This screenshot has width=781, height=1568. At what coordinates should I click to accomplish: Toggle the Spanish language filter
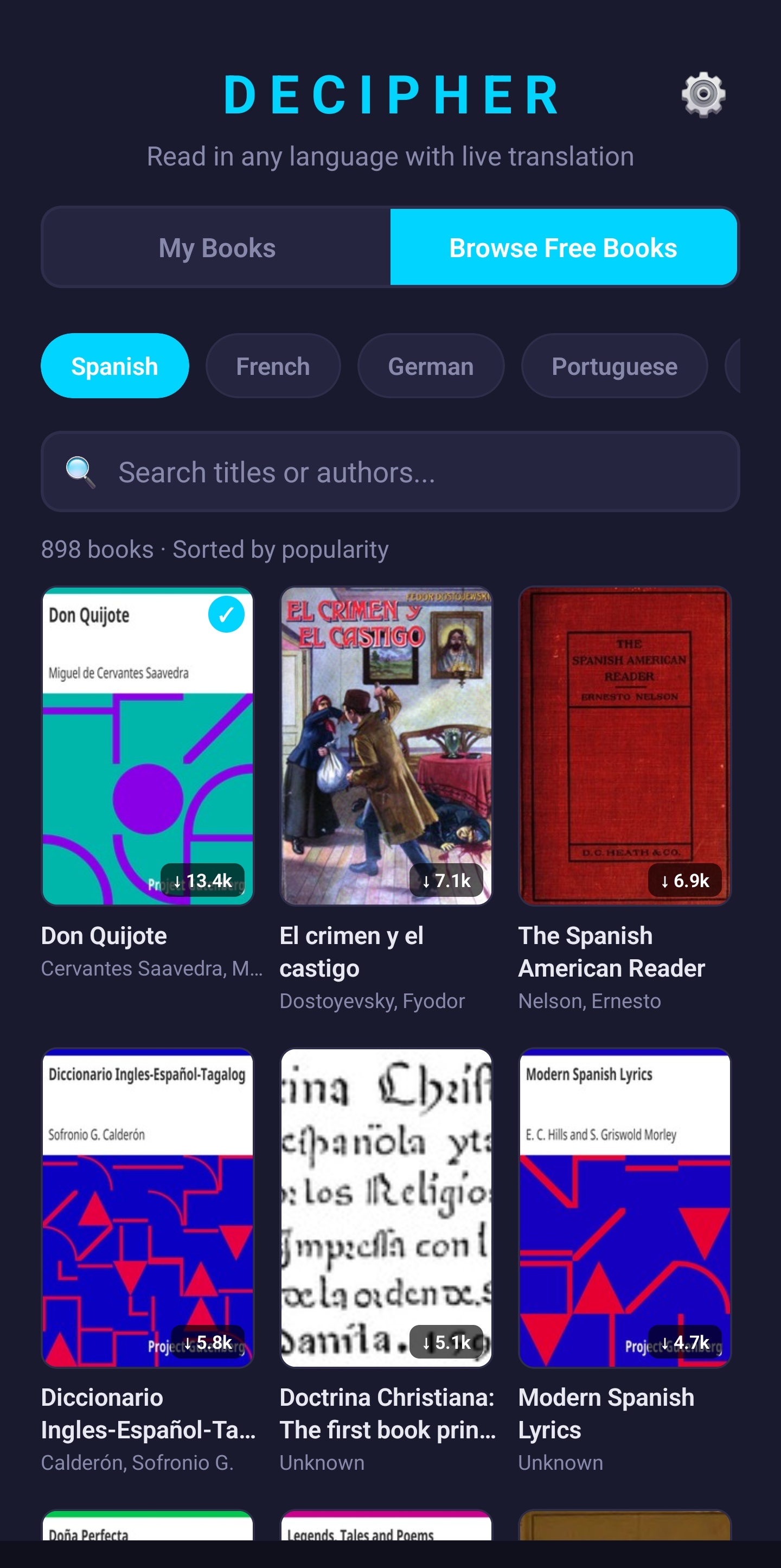(114, 366)
